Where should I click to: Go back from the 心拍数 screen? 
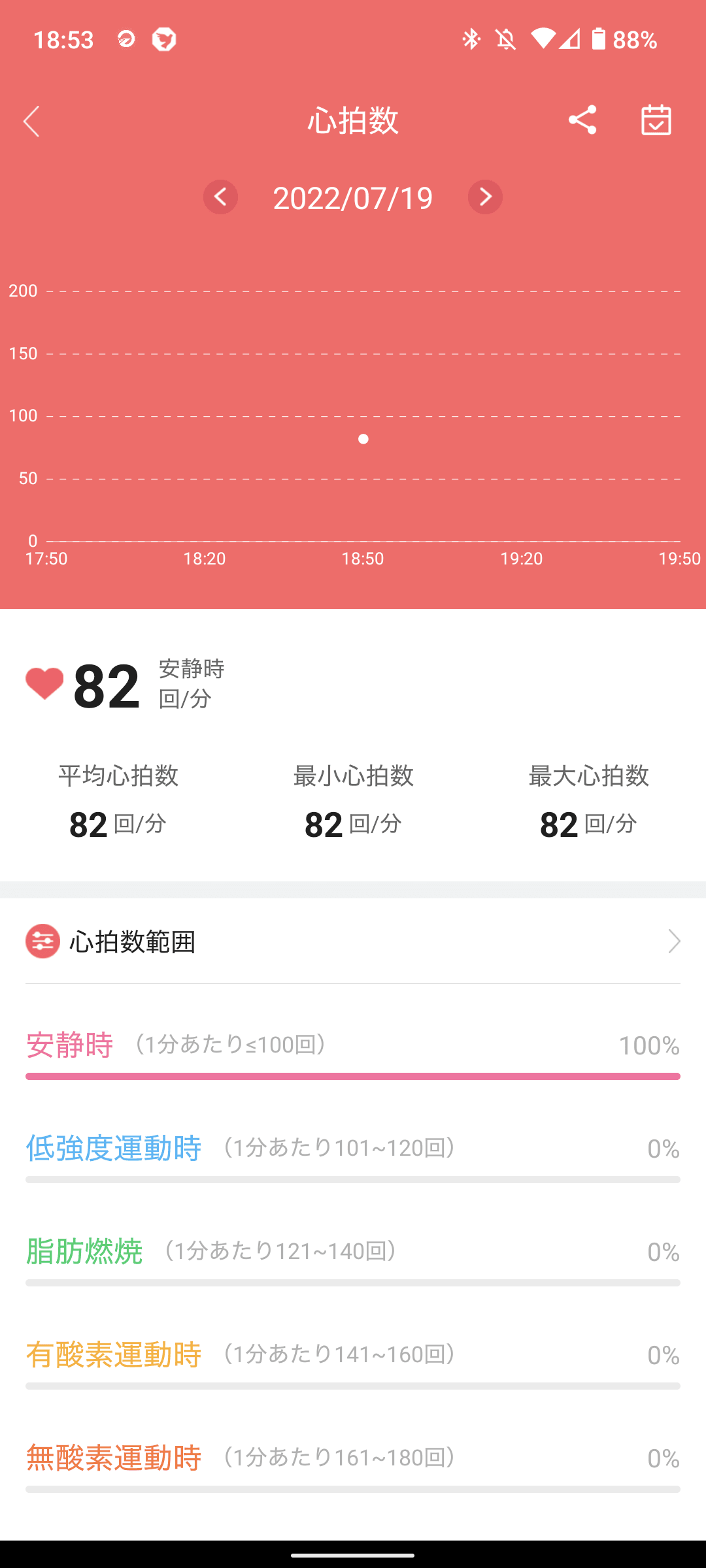[x=31, y=121]
